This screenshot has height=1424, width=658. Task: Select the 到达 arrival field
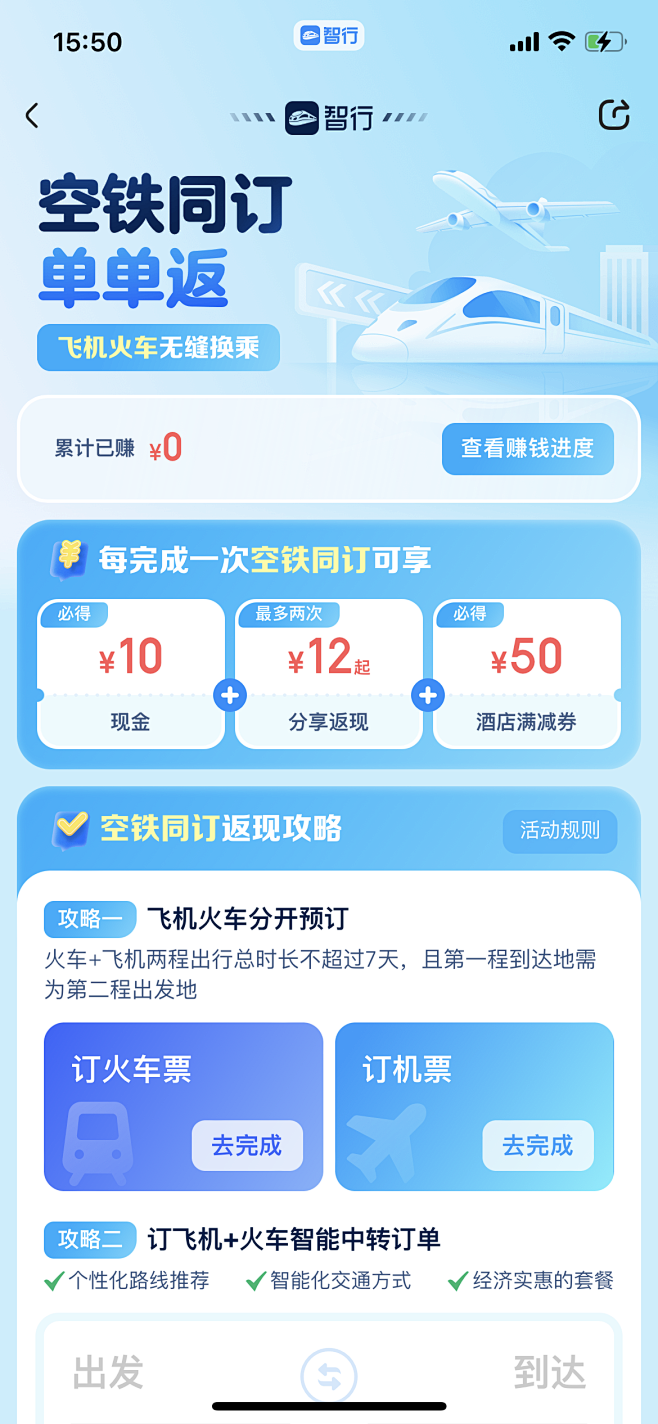(x=549, y=1373)
